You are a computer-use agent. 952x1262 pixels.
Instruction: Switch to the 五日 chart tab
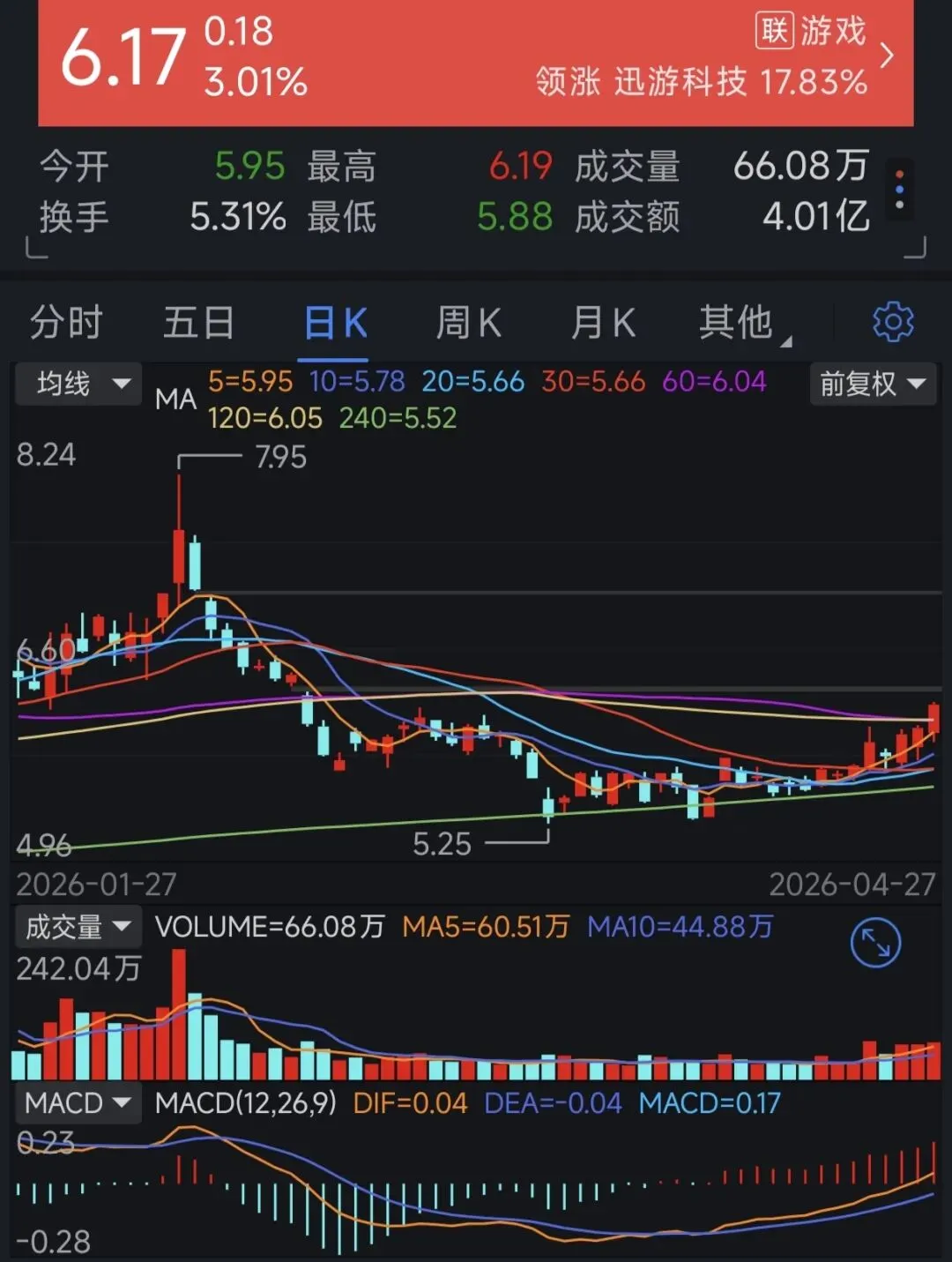click(199, 323)
